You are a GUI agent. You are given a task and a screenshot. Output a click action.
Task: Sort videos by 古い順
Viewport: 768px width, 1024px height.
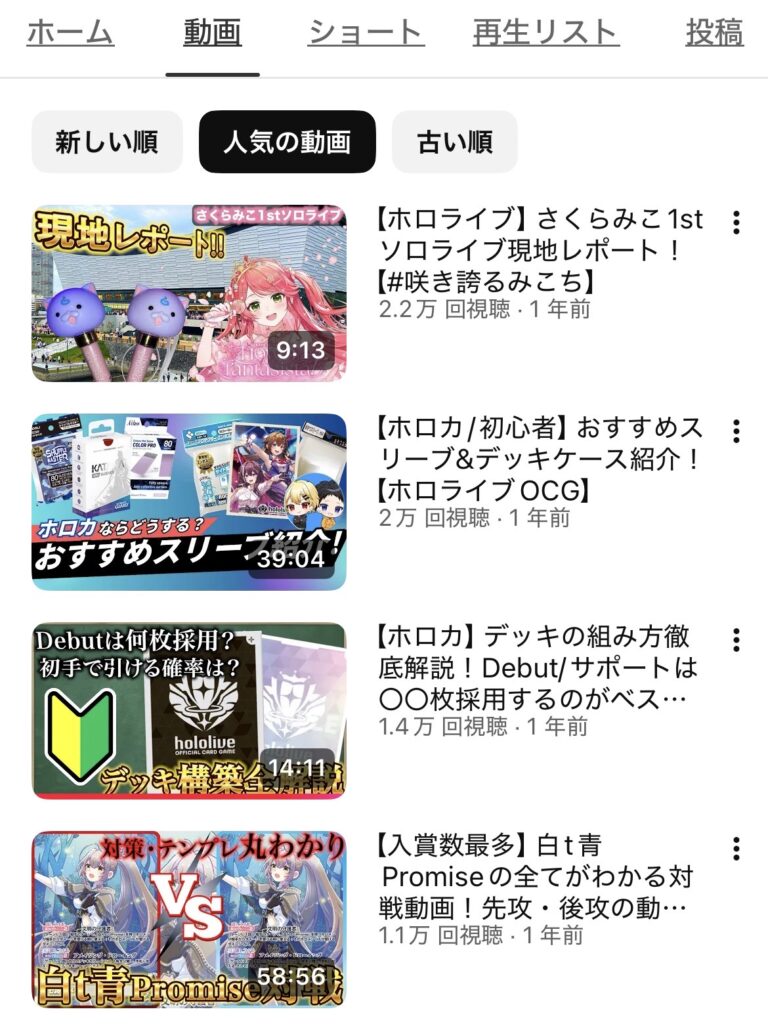point(455,142)
